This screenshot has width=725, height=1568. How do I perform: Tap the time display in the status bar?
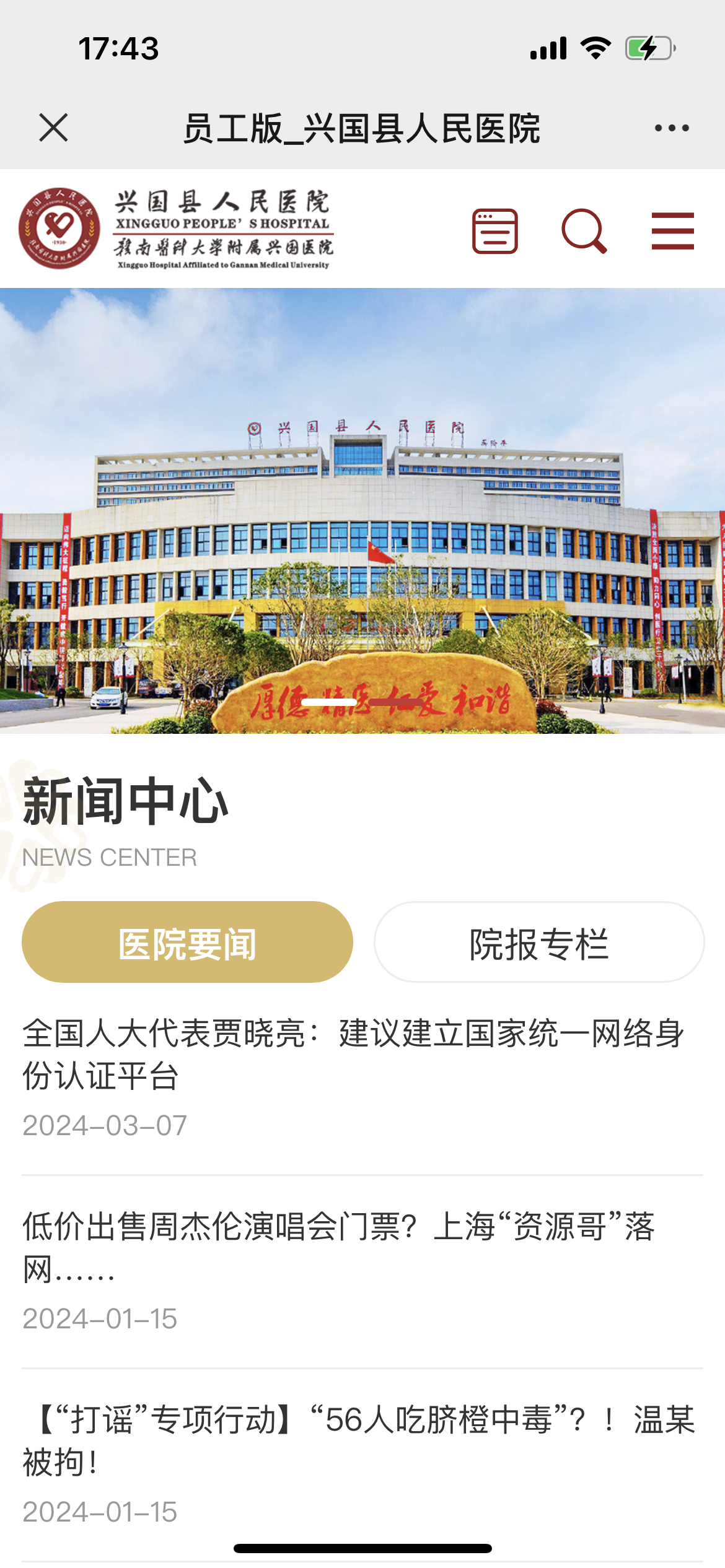coord(120,45)
